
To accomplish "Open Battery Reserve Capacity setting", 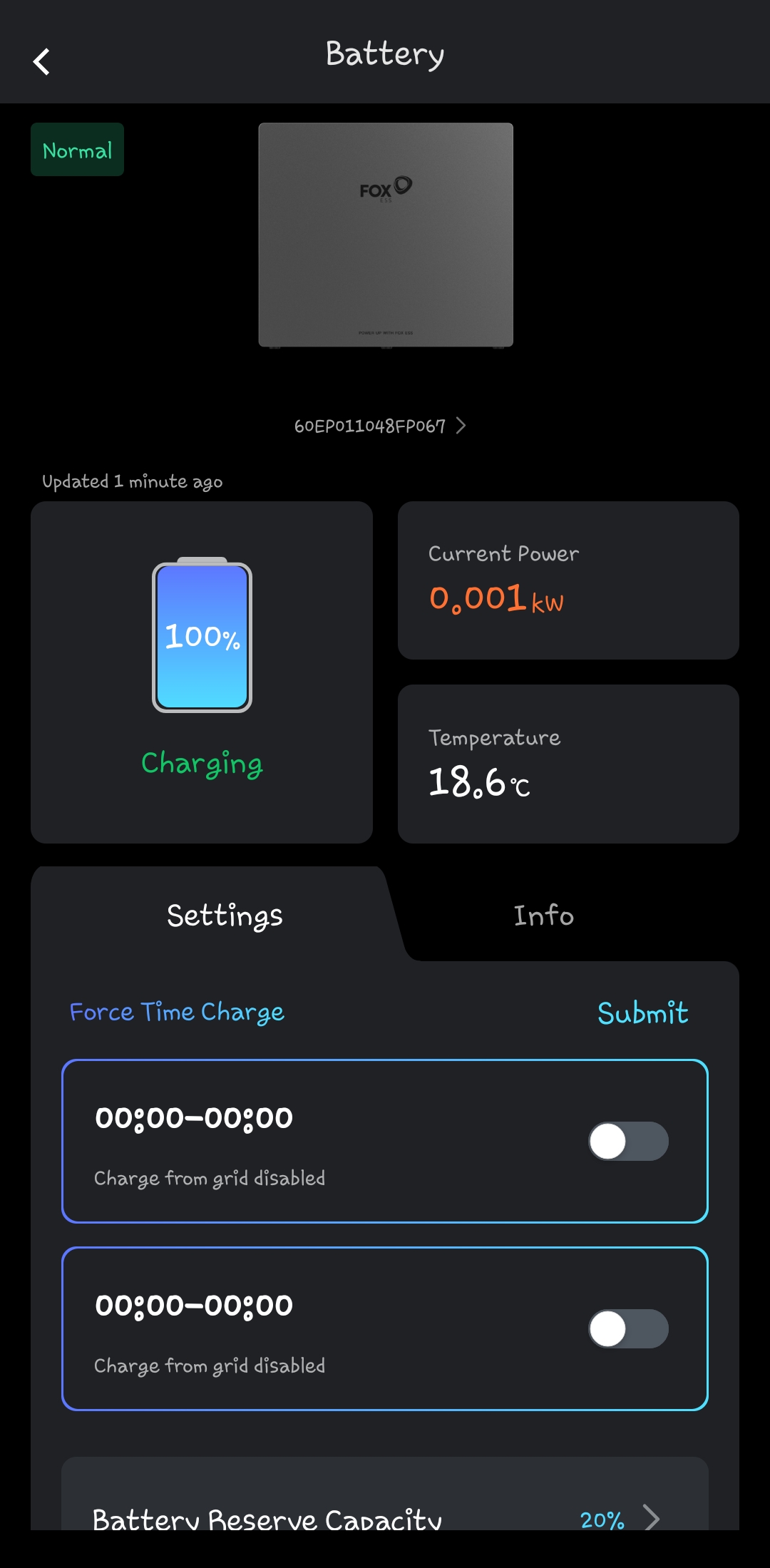I will coord(385,1515).
